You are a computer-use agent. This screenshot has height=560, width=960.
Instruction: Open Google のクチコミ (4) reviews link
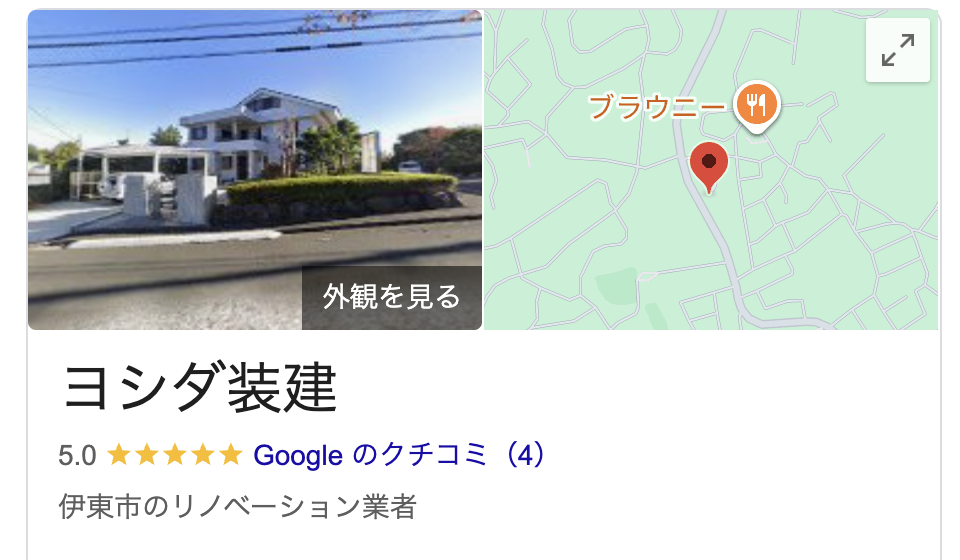coord(399,455)
